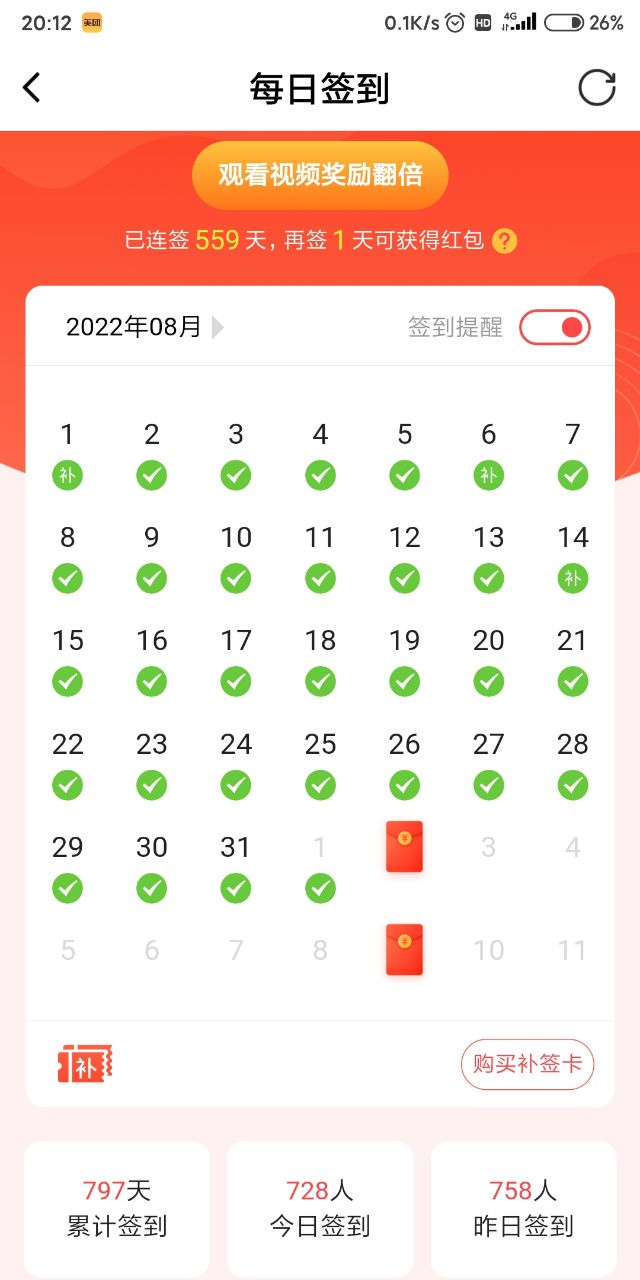This screenshot has width=640, height=1280.
Task: Open the 补 make-up card ticket icon
Action: pyautogui.click(x=85, y=1063)
